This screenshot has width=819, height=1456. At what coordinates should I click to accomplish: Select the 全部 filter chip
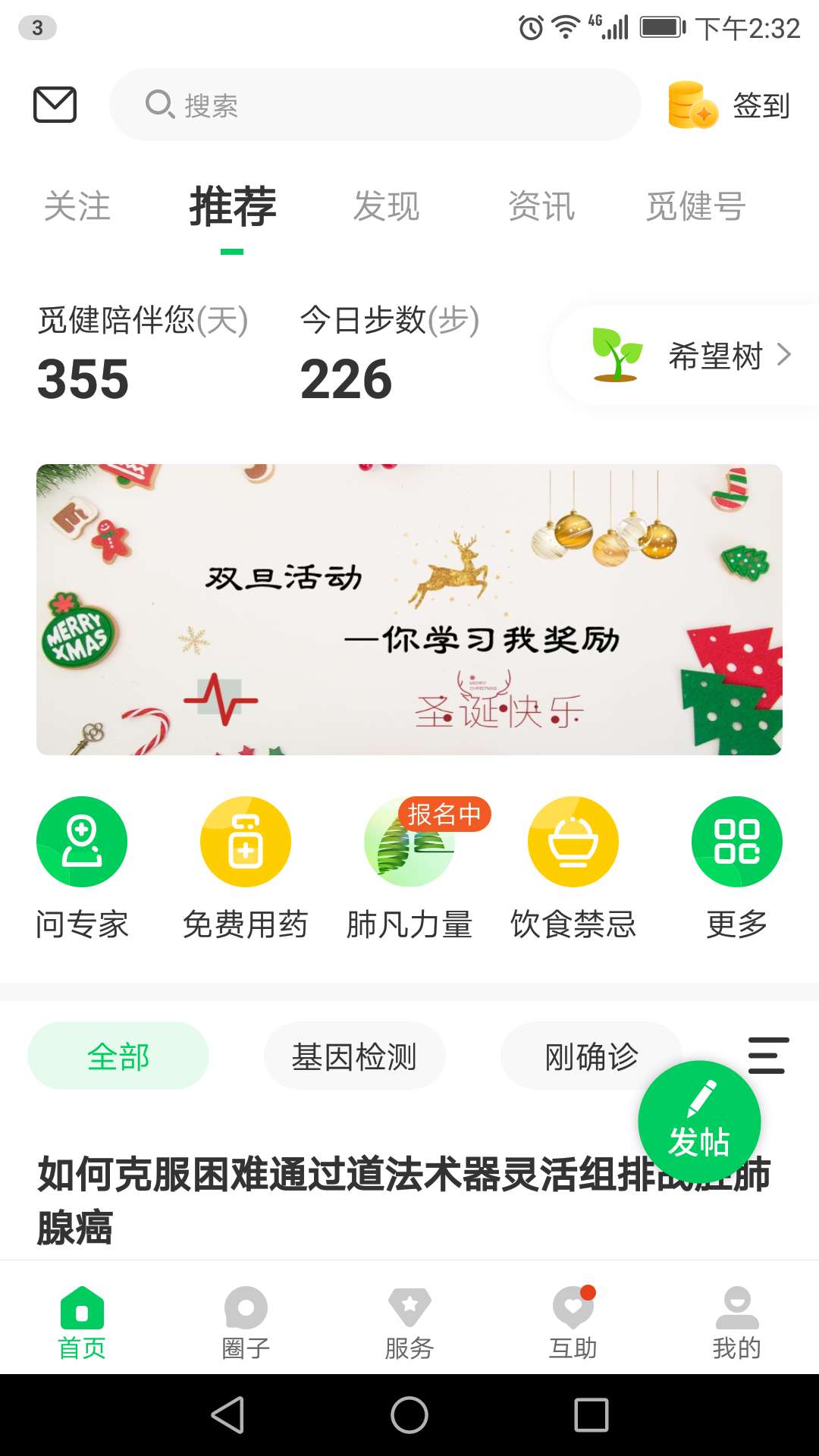point(118,1055)
